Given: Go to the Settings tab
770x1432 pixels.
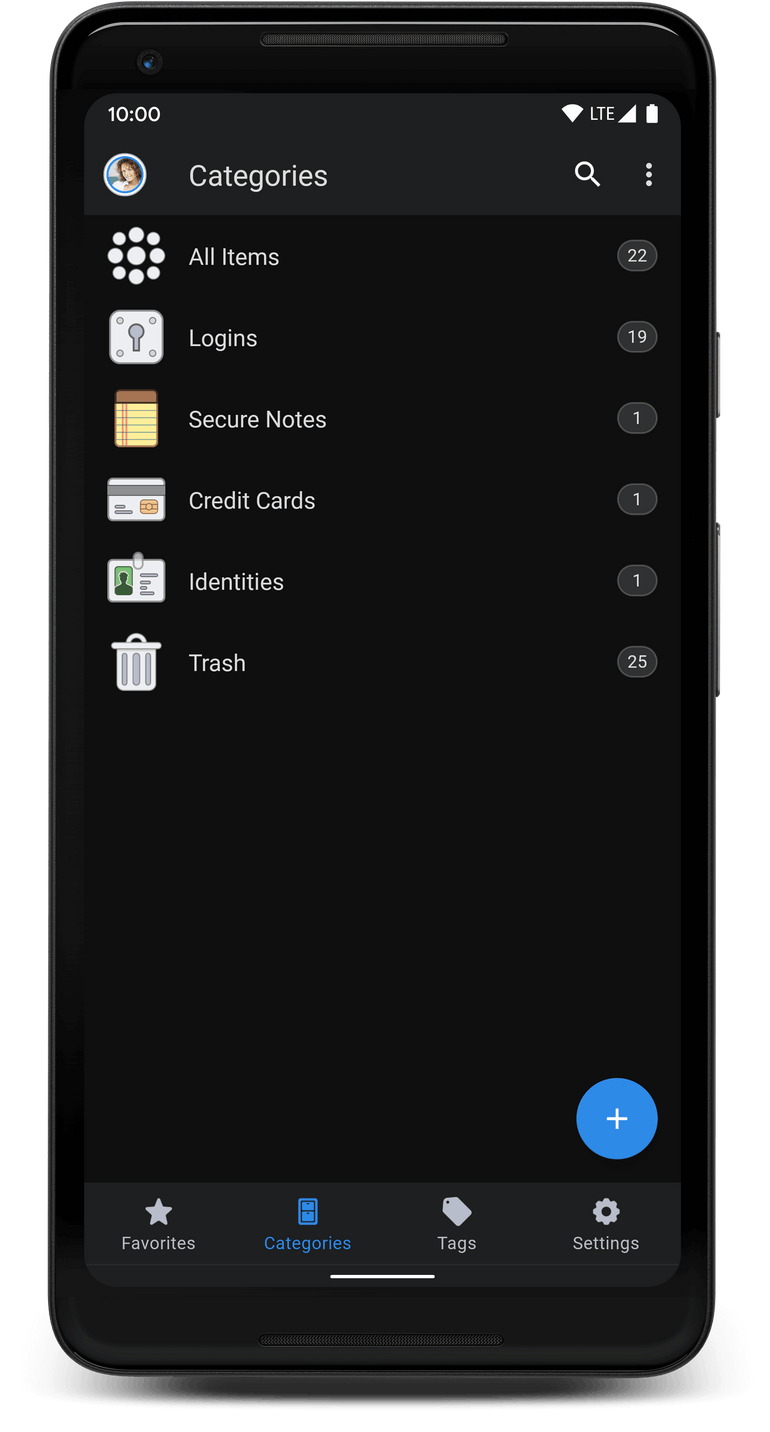Looking at the screenshot, I should (x=605, y=1225).
